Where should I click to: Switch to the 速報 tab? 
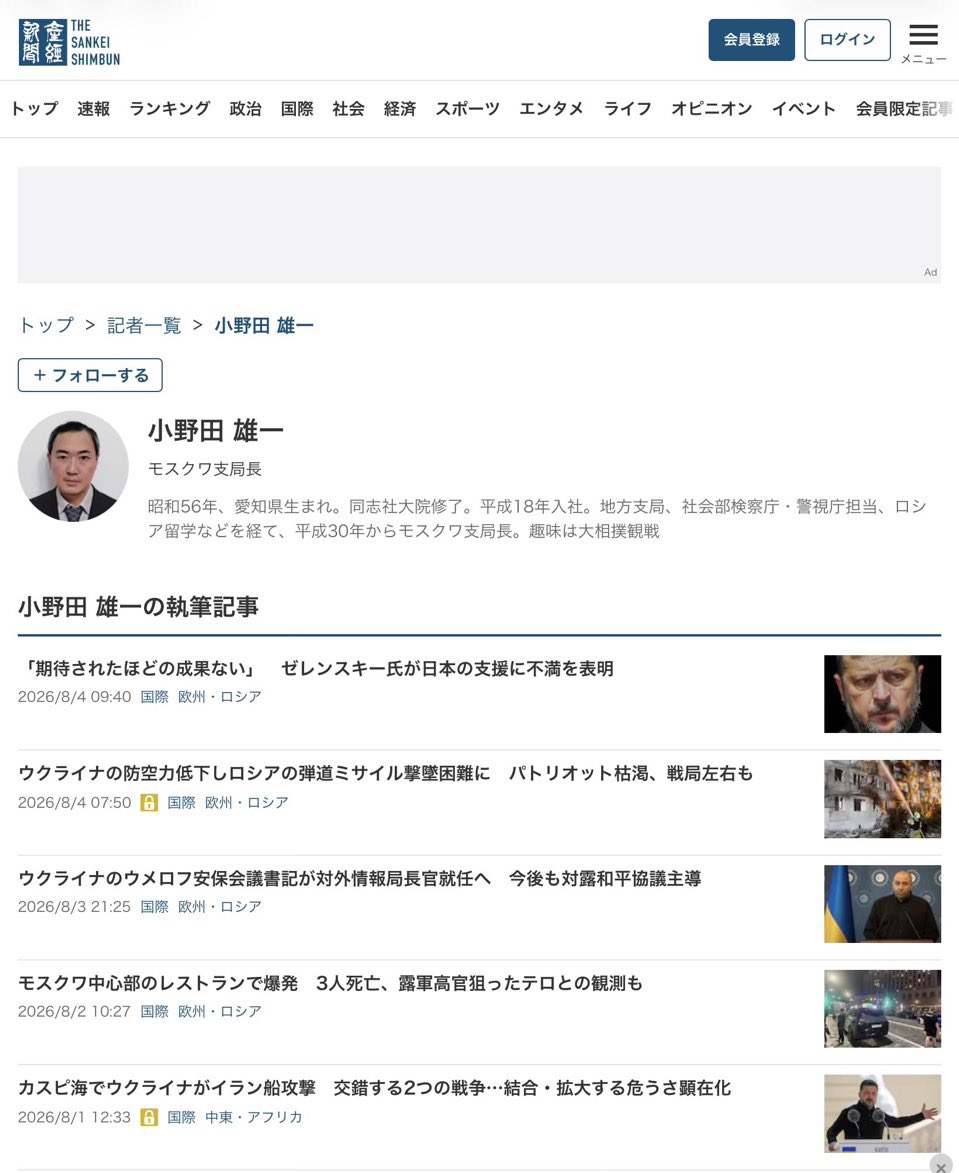pyautogui.click(x=94, y=108)
